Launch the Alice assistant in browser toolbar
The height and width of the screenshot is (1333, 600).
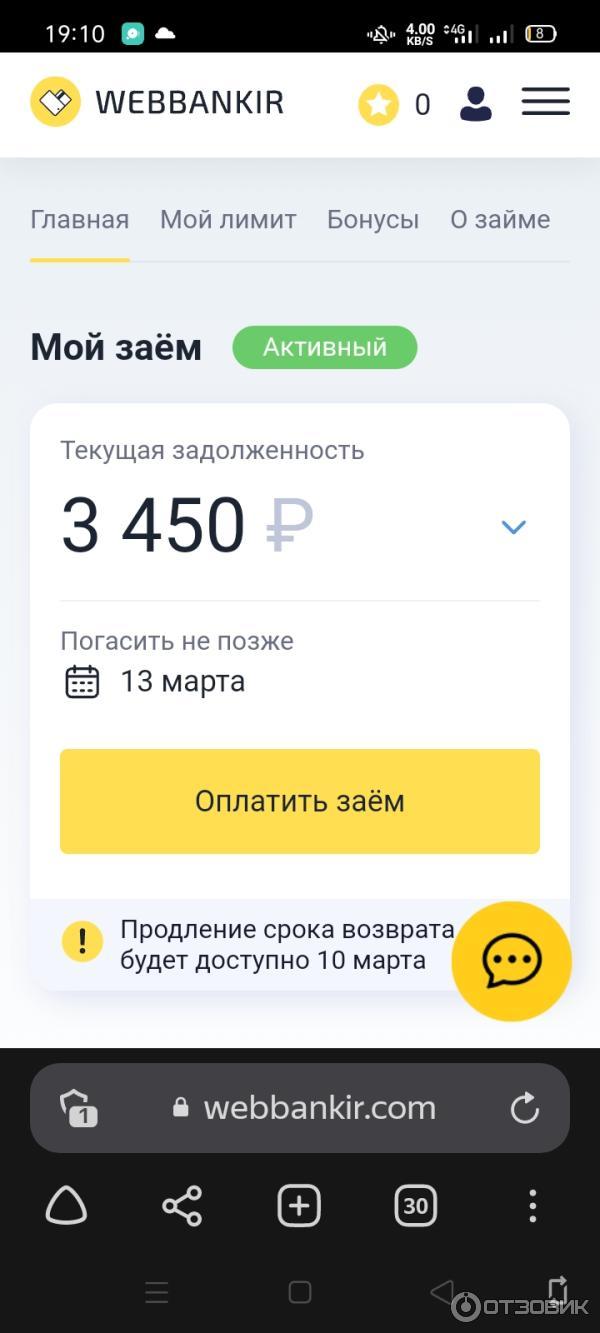point(66,1207)
